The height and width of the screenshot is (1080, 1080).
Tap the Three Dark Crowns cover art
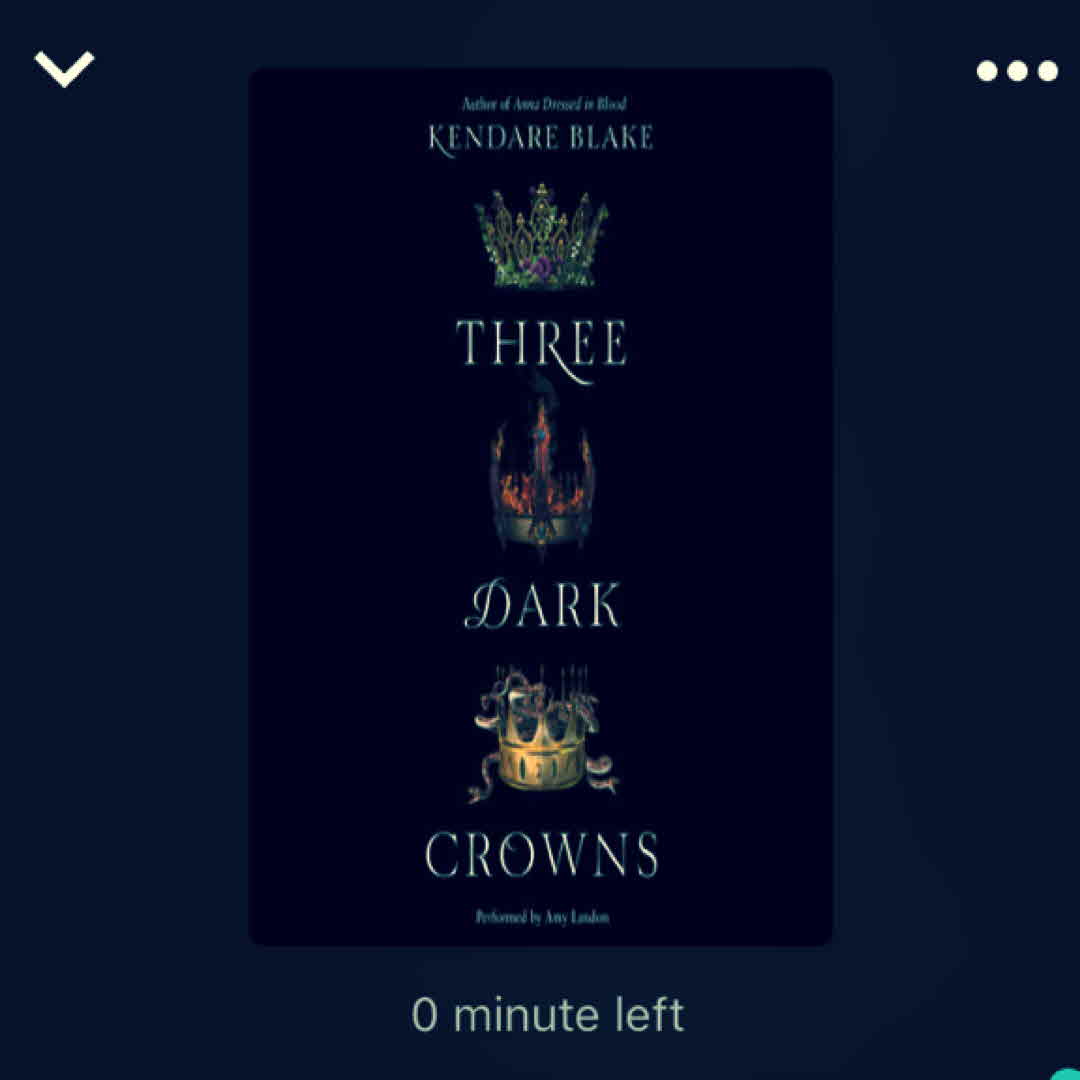point(540,506)
